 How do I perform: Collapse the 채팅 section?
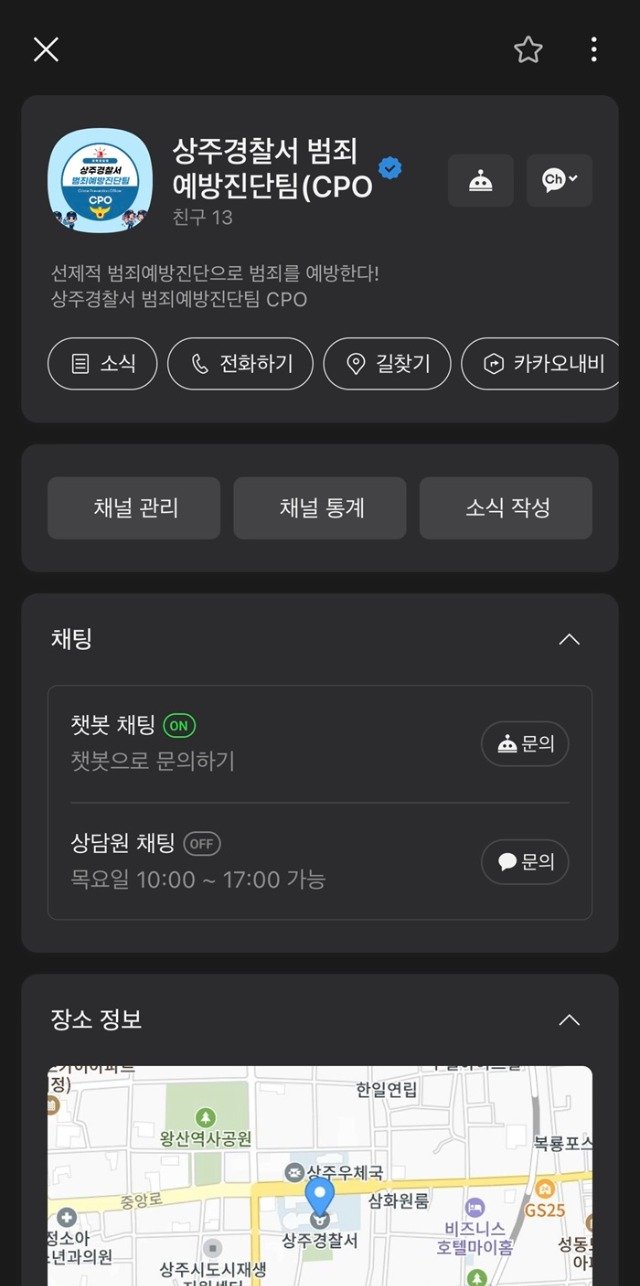click(x=569, y=639)
